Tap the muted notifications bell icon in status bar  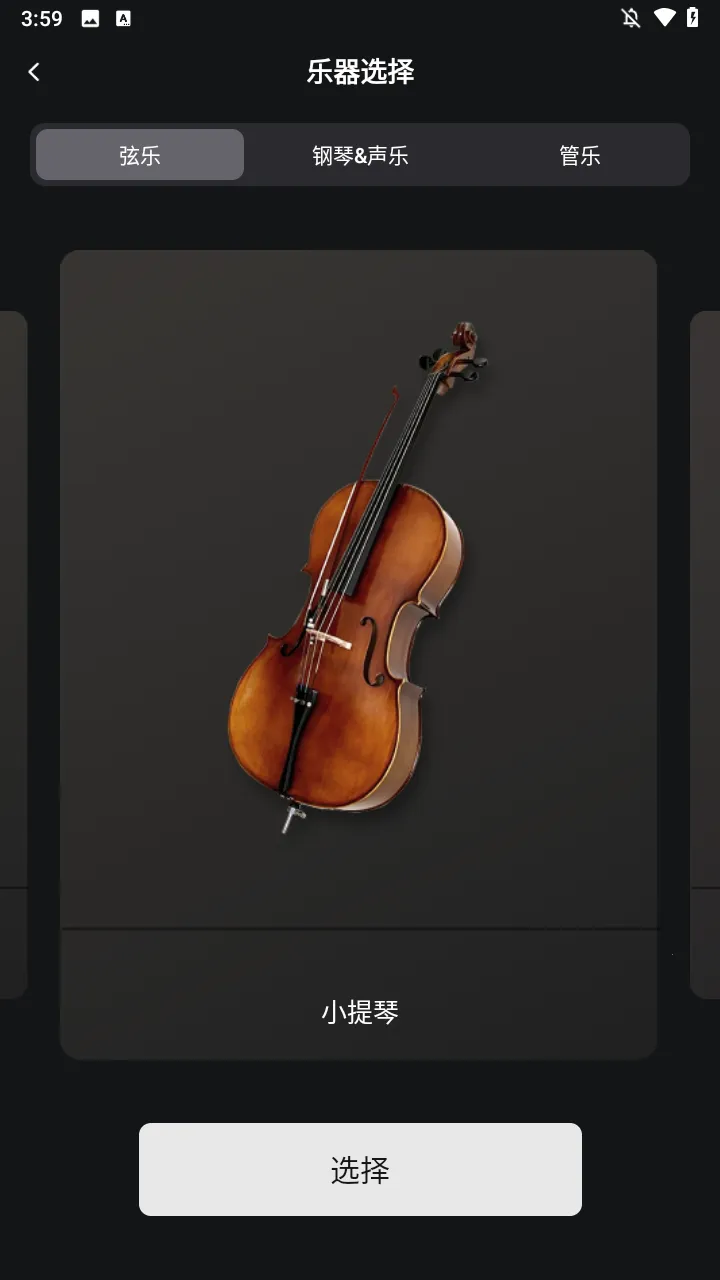pos(631,17)
